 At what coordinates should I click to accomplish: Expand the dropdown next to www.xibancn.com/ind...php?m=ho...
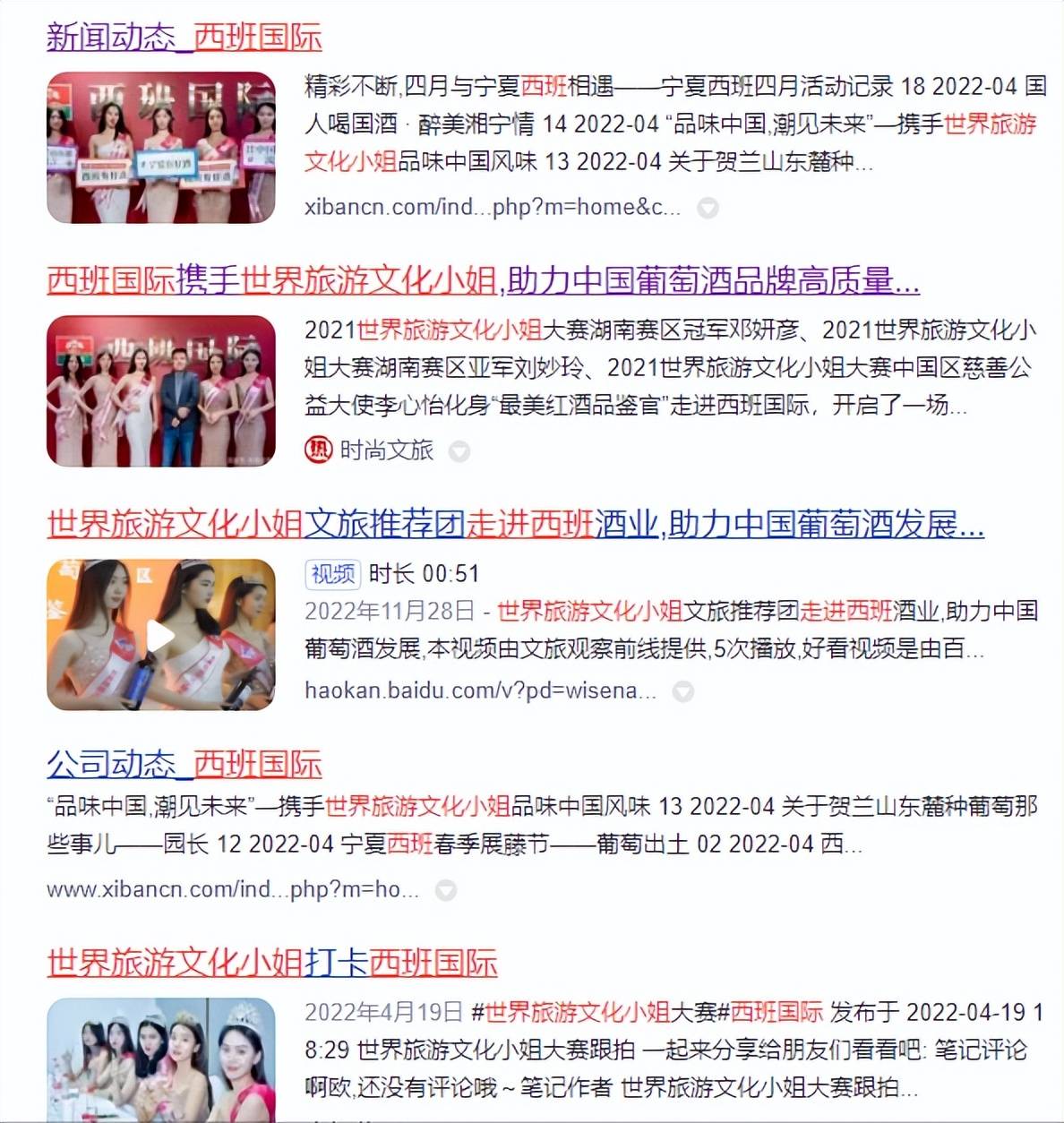(x=445, y=890)
